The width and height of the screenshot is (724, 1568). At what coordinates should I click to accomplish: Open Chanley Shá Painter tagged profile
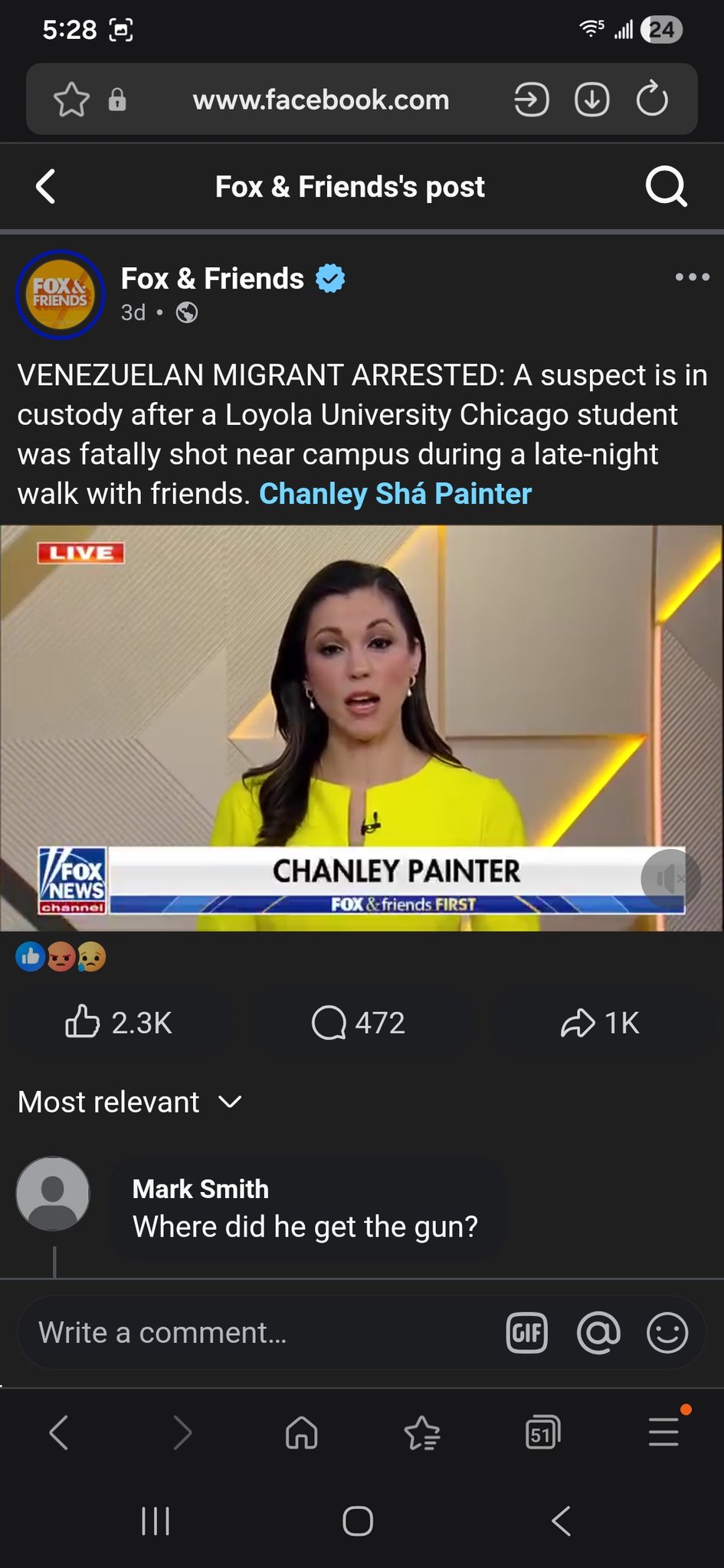(x=395, y=494)
